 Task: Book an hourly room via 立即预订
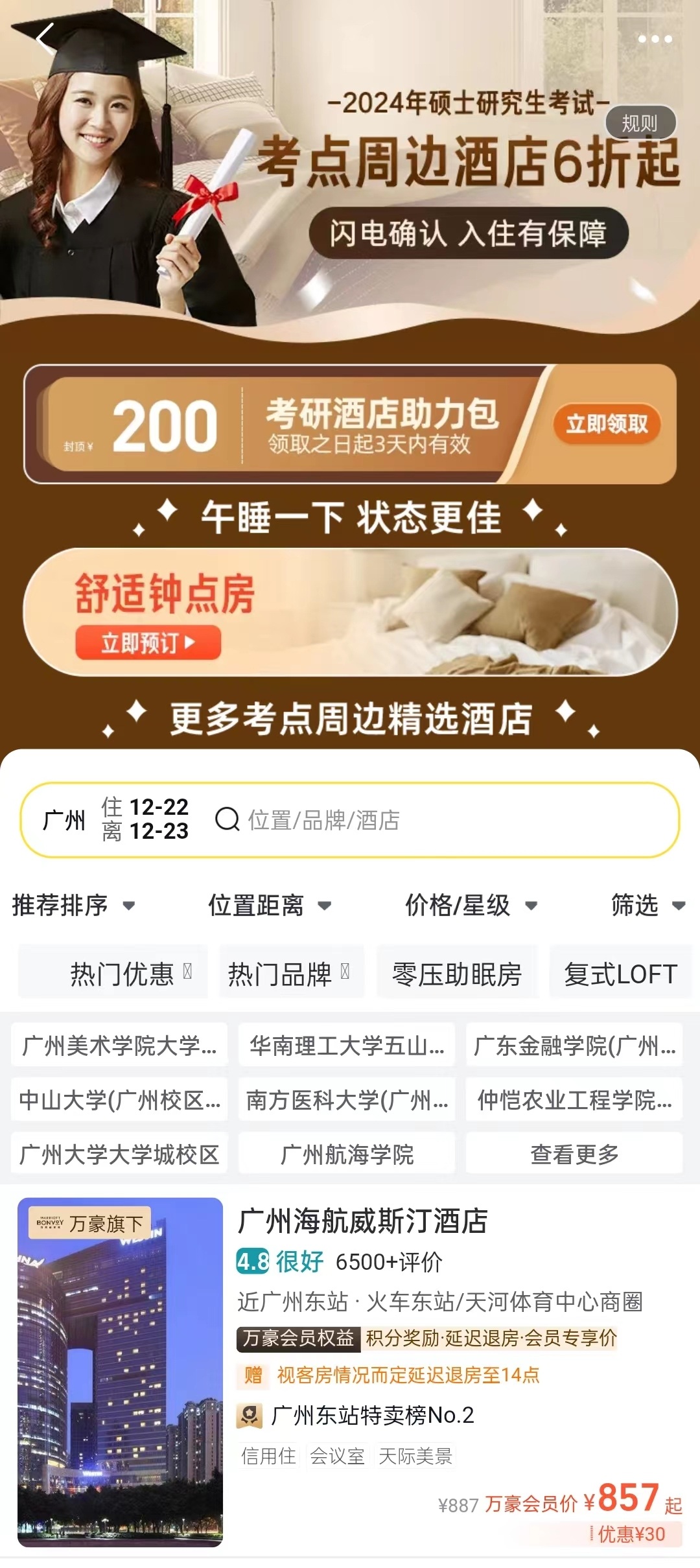click(148, 643)
